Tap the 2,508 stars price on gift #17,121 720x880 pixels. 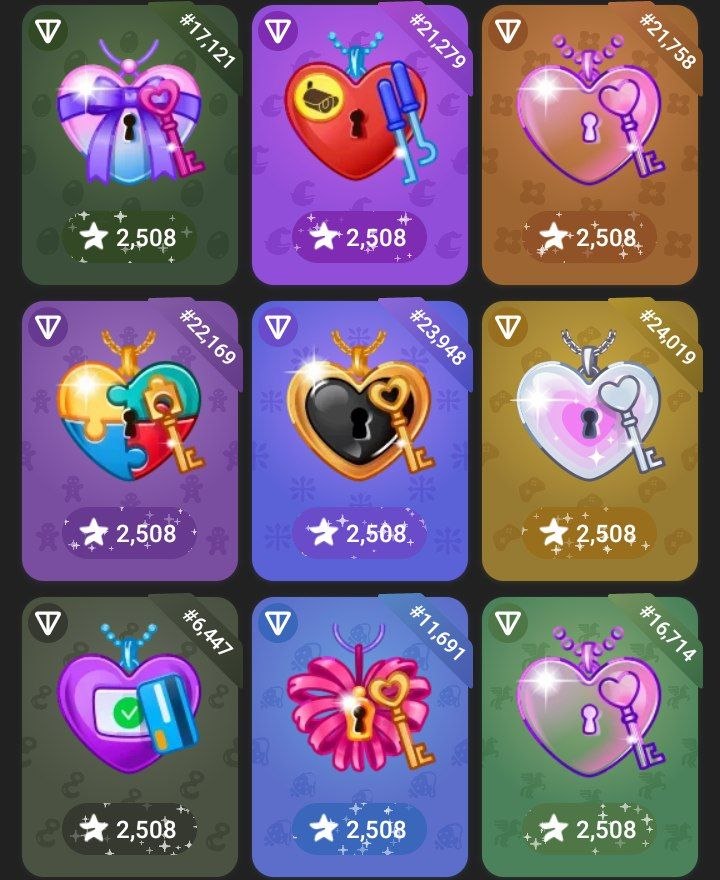coord(130,237)
